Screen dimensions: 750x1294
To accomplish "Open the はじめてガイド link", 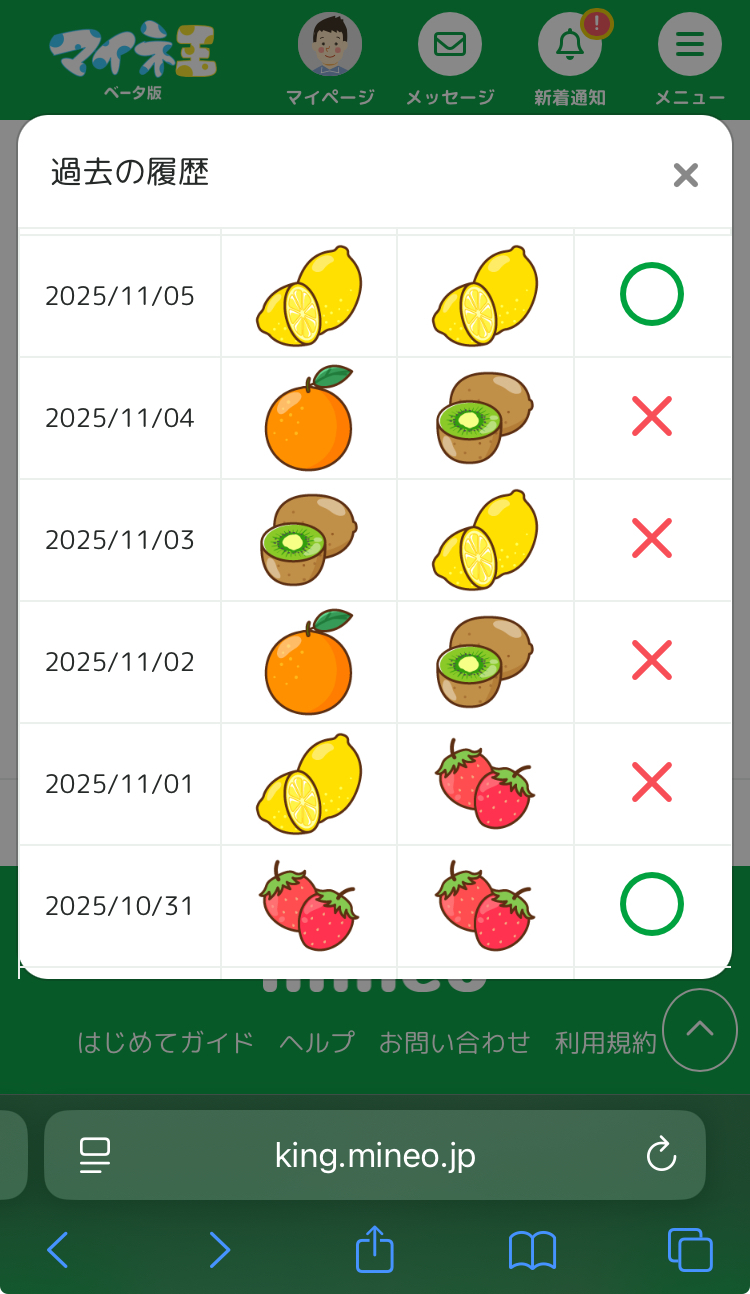I will 166,1042.
